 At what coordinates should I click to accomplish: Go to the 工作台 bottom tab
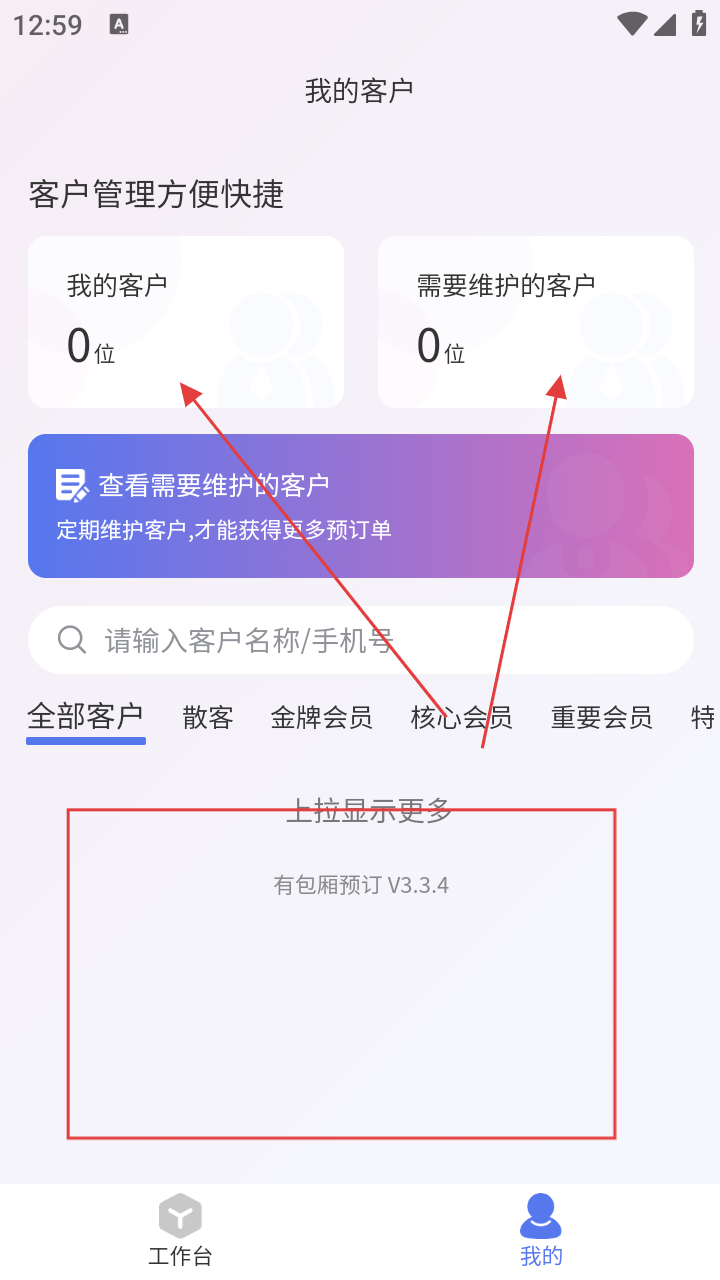click(x=180, y=1232)
